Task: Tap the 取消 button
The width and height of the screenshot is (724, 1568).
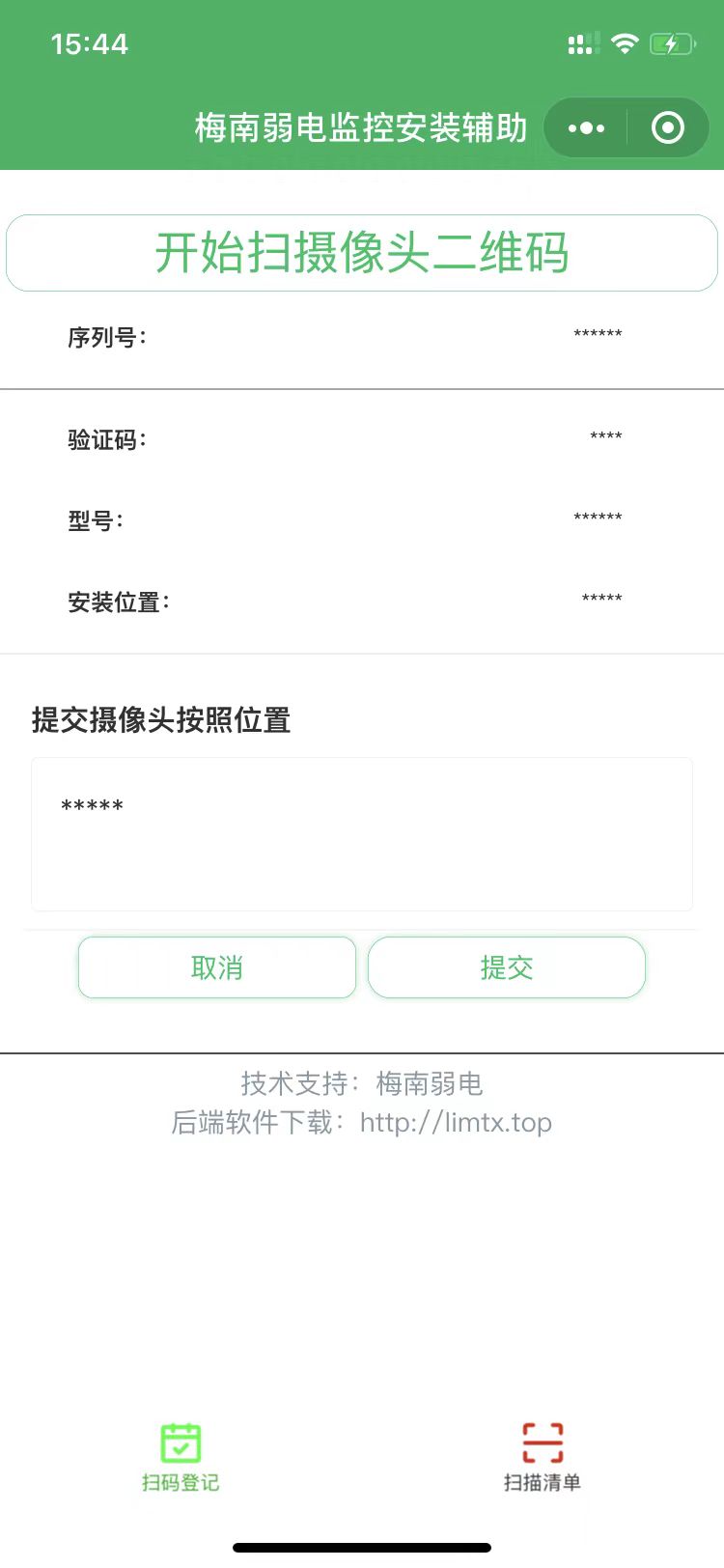Action: [217, 967]
